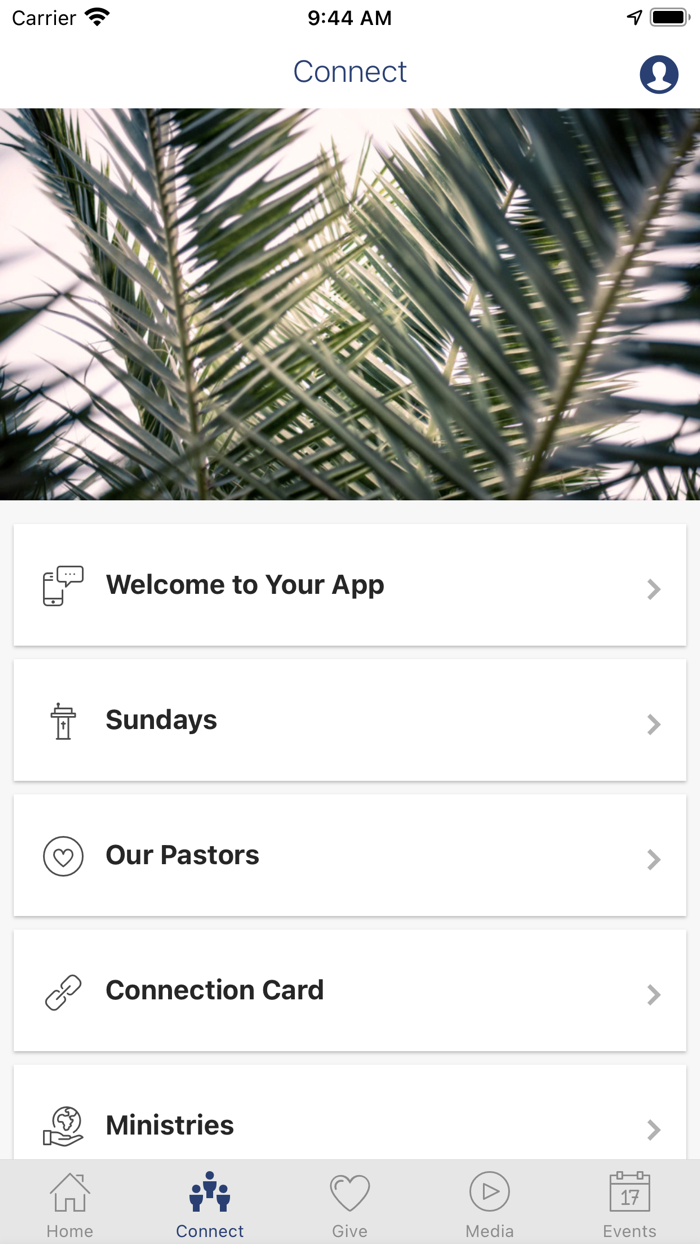Screen dimensions: 700x1244
Task: Open the Events tab
Action: coord(630,1204)
